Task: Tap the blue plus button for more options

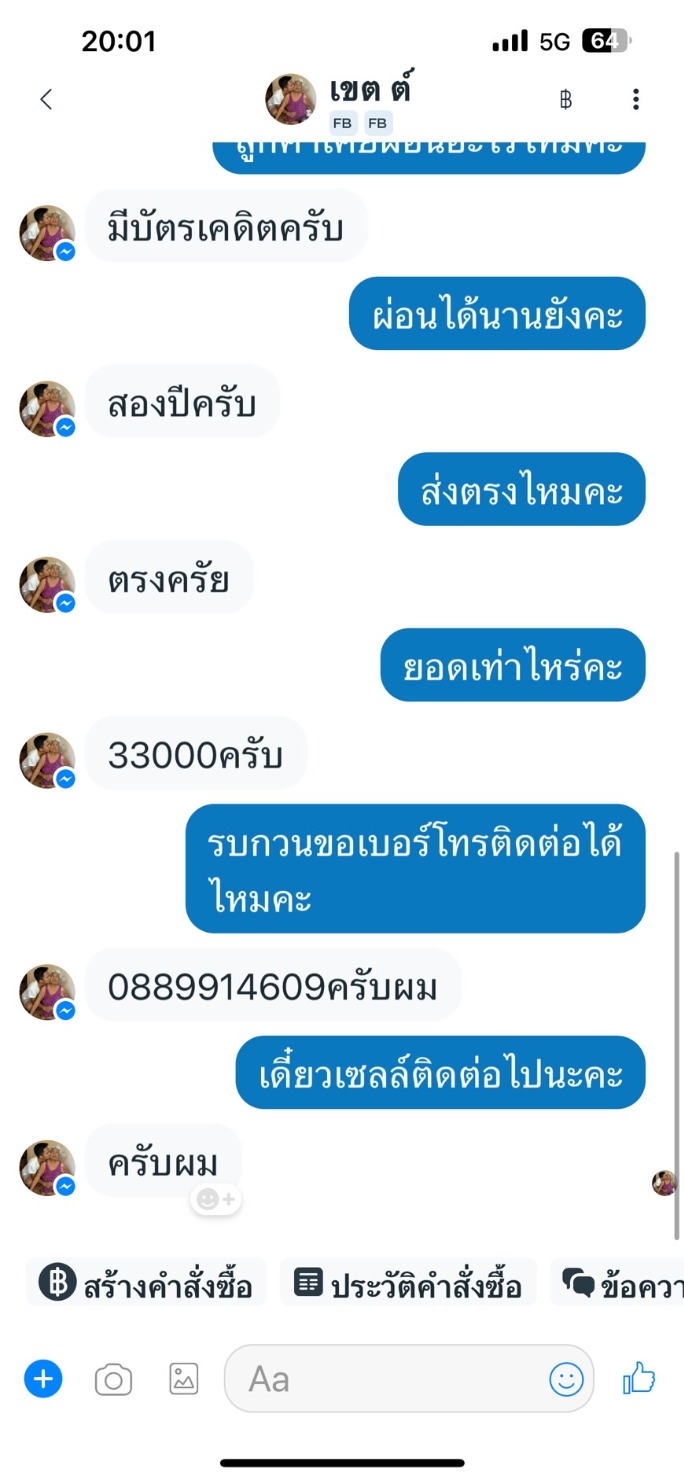Action: (x=43, y=1379)
